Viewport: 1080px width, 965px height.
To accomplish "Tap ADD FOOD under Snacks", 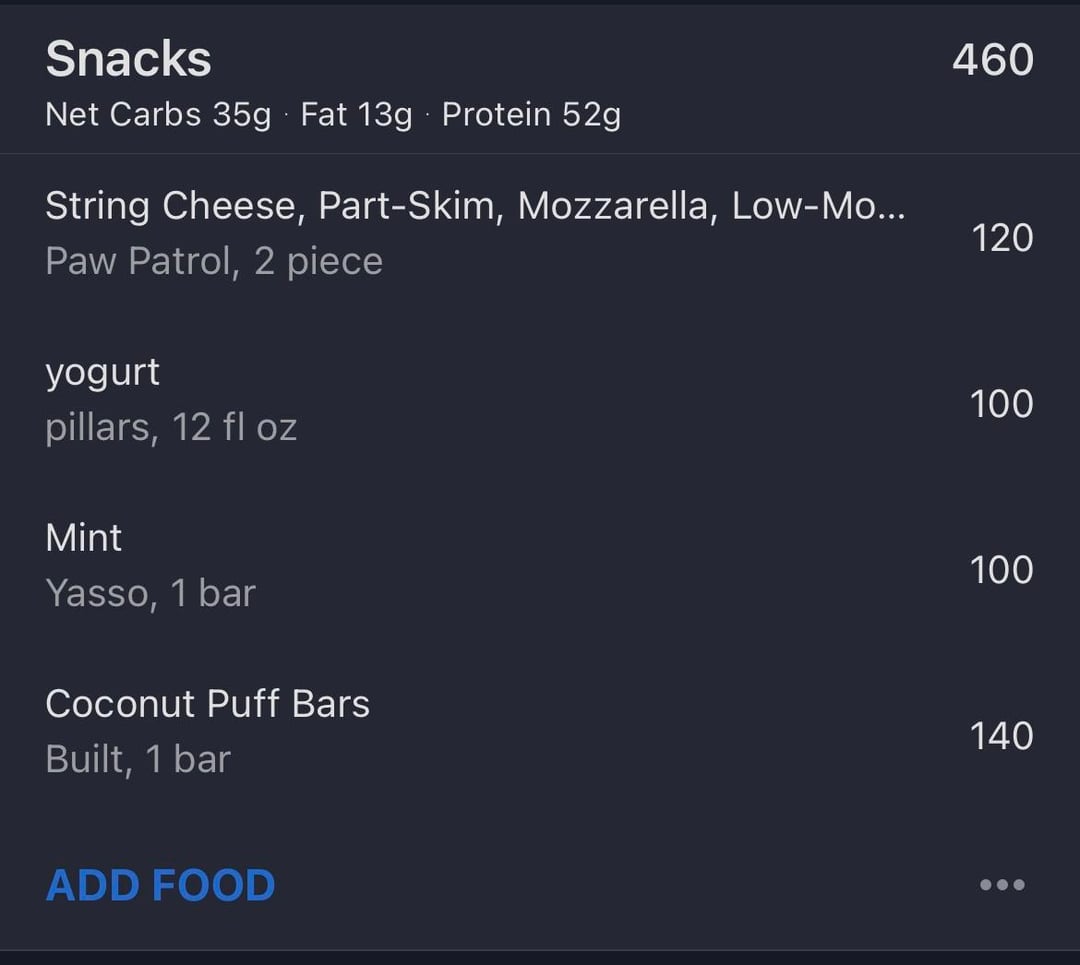I will click(x=160, y=886).
